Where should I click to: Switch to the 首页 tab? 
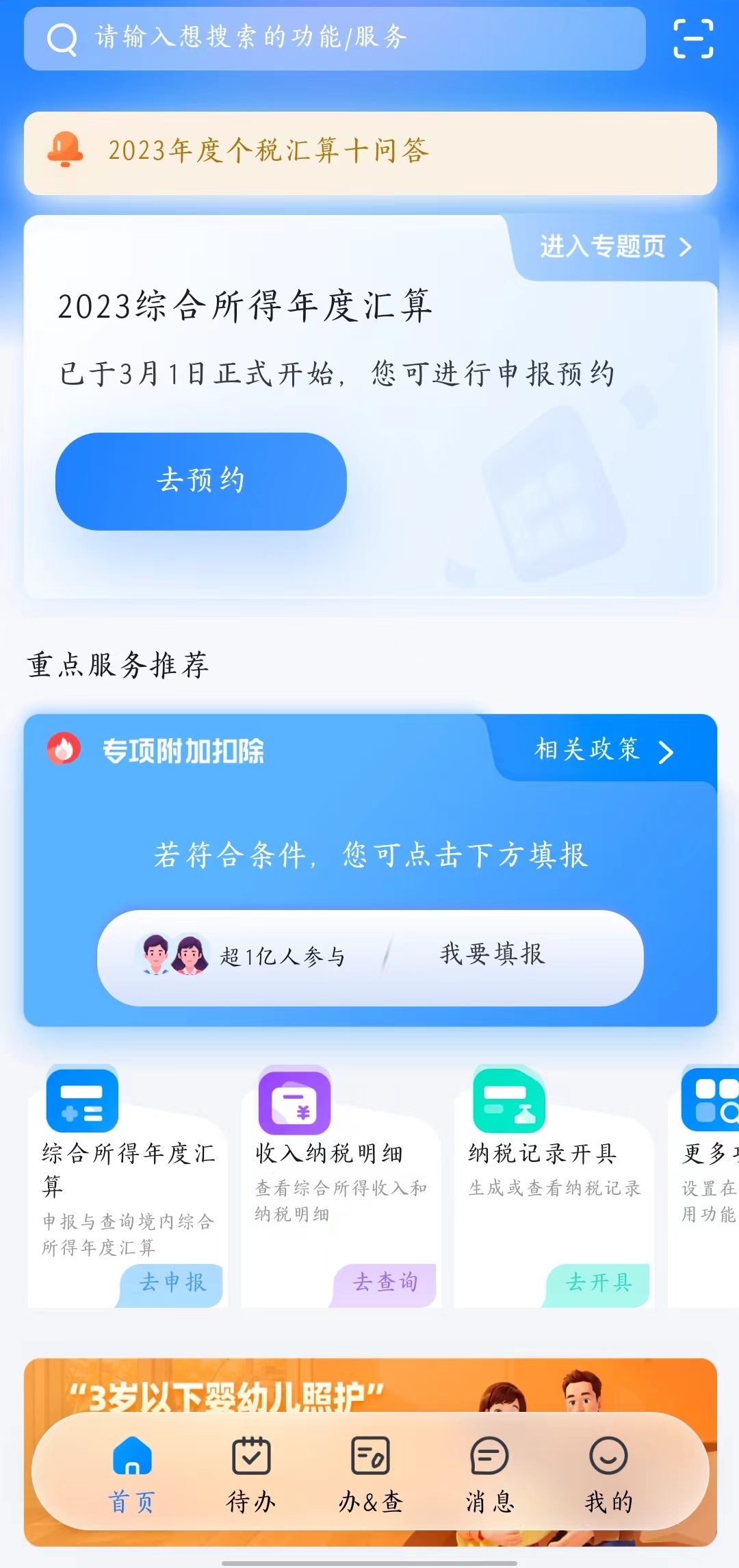click(x=132, y=1472)
